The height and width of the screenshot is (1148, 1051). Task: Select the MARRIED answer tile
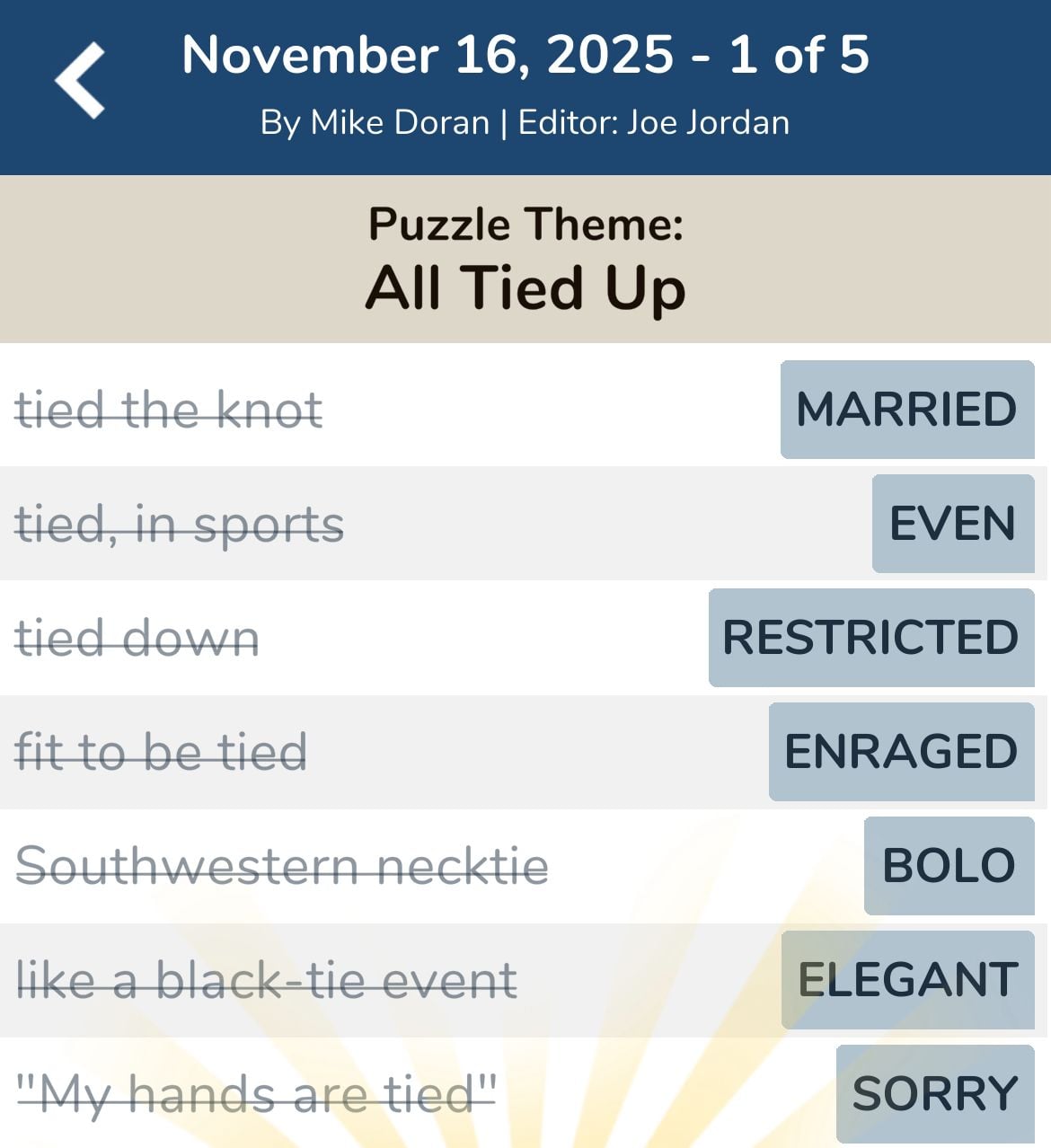pyautogui.click(x=906, y=410)
